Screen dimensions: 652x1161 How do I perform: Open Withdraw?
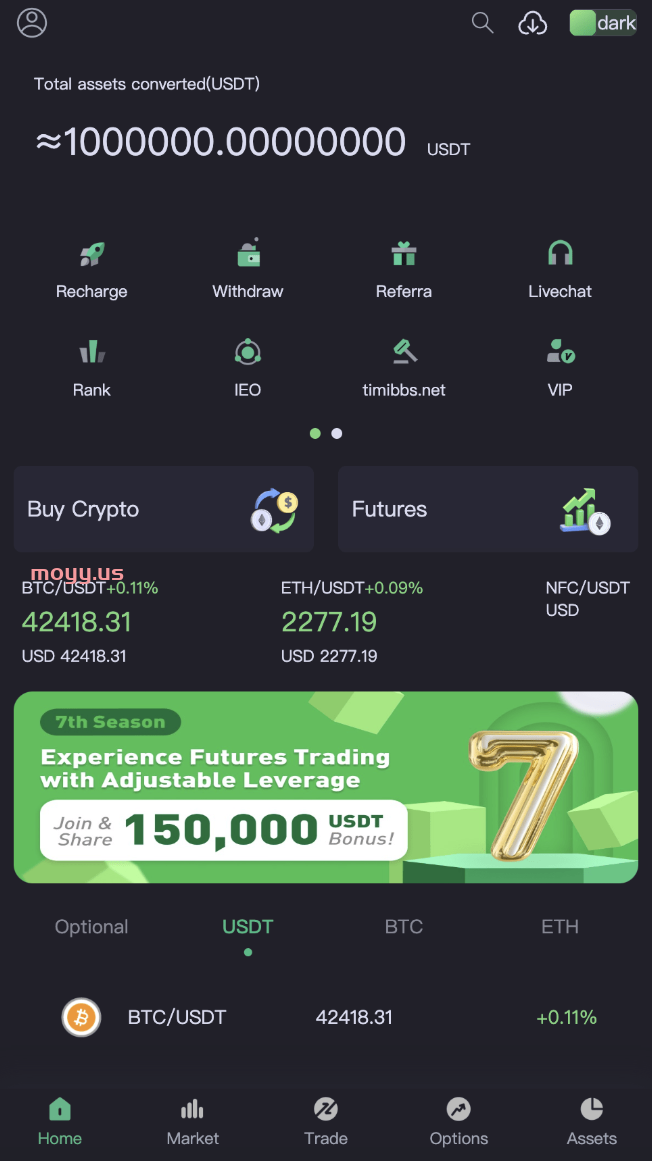pyautogui.click(x=248, y=270)
